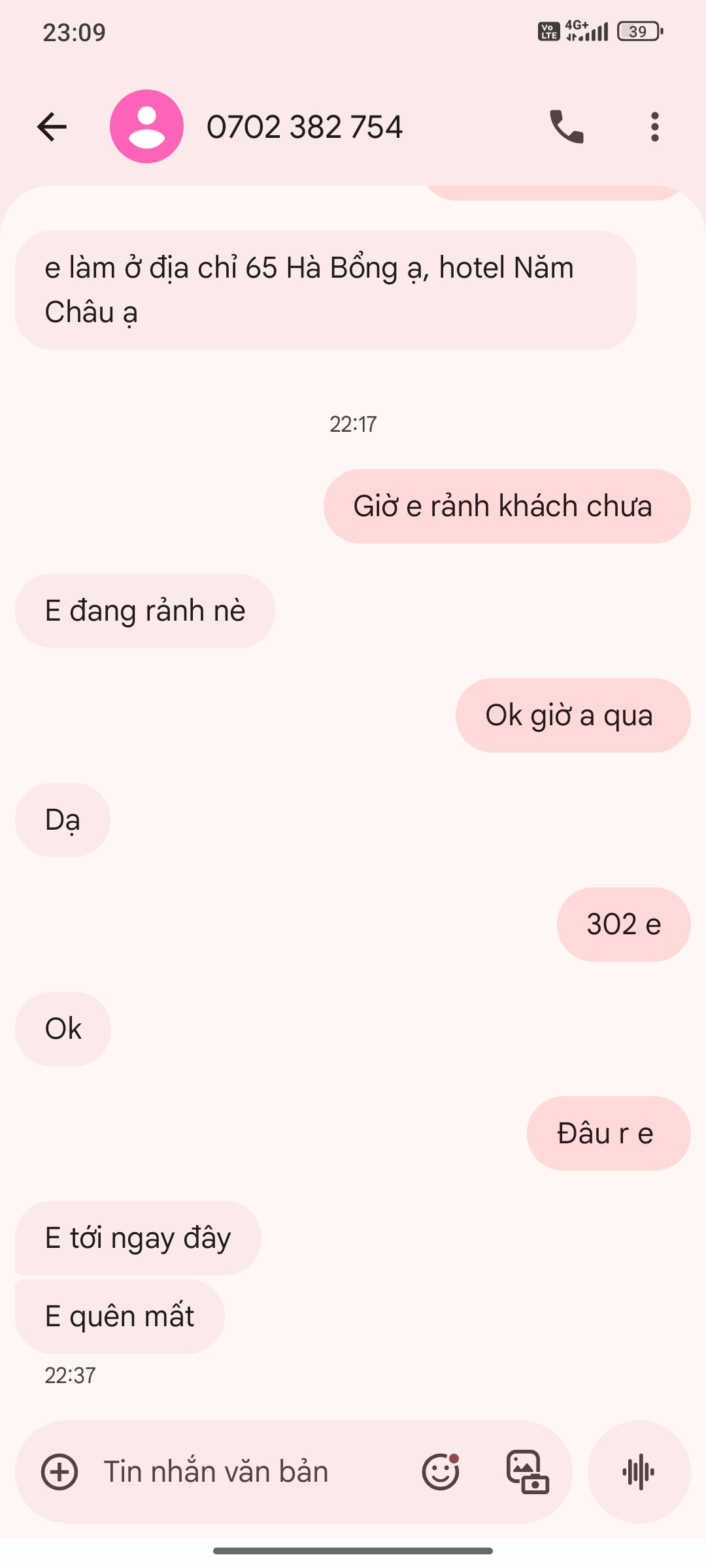Go back to the conversations list
The height and width of the screenshot is (1568, 706).
52,127
